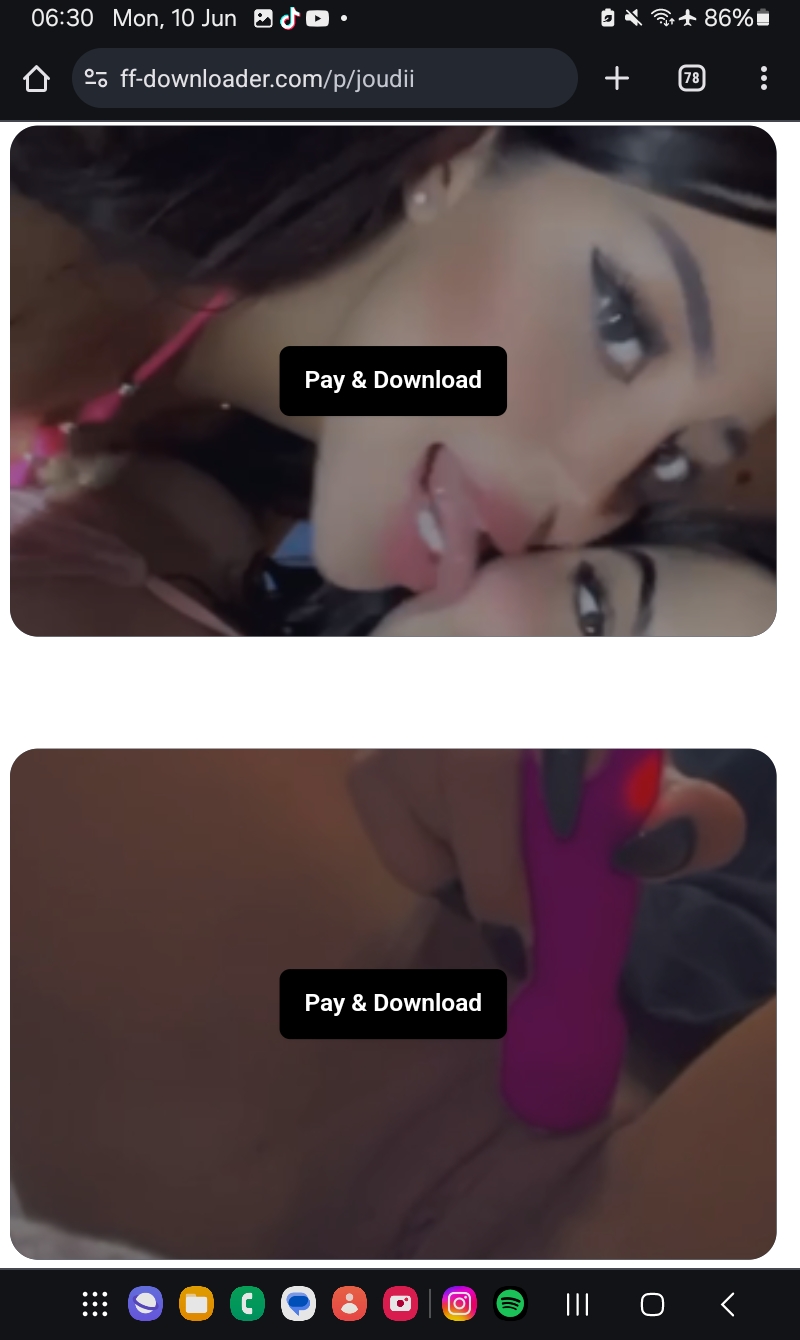Open the My Files folder app
800x1340 pixels.
pos(197,1304)
